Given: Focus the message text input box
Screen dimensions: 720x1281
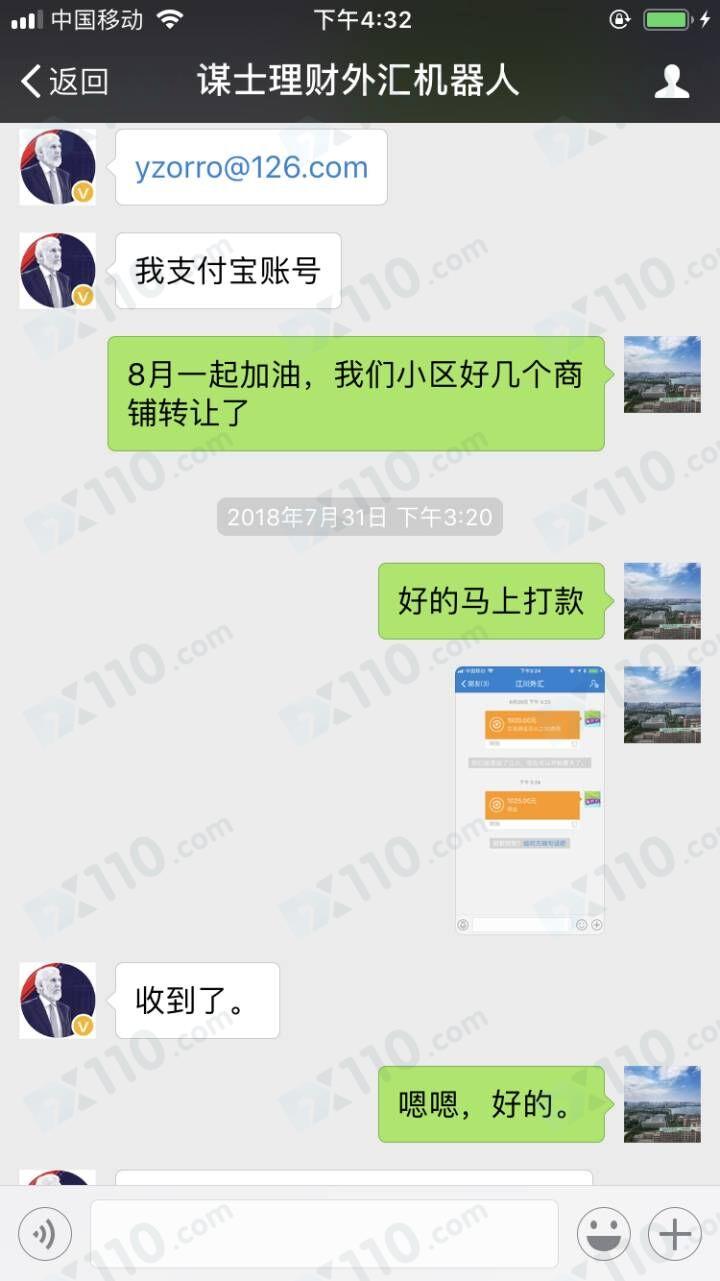Looking at the screenshot, I should coord(324,1234).
